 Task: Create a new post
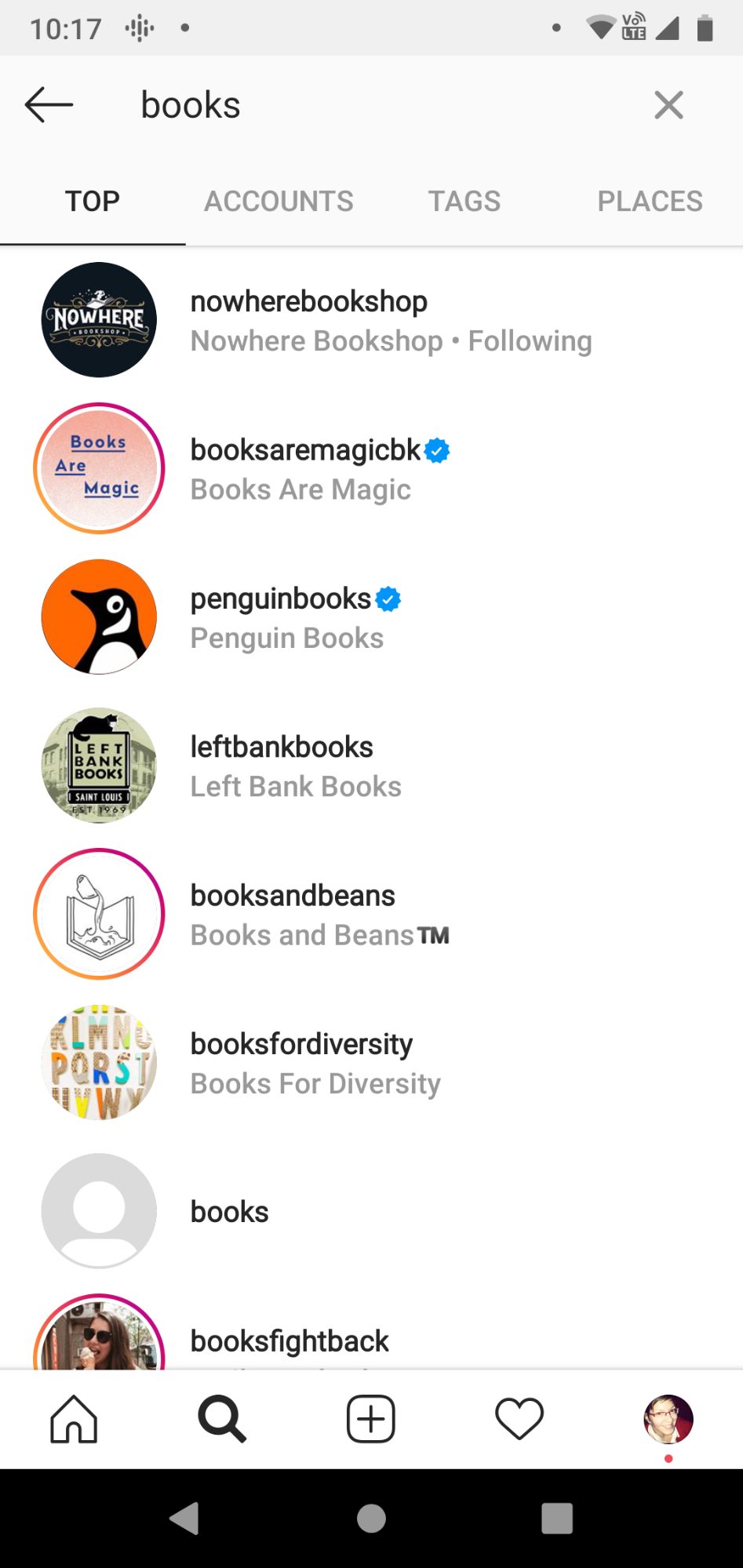pos(370,1419)
